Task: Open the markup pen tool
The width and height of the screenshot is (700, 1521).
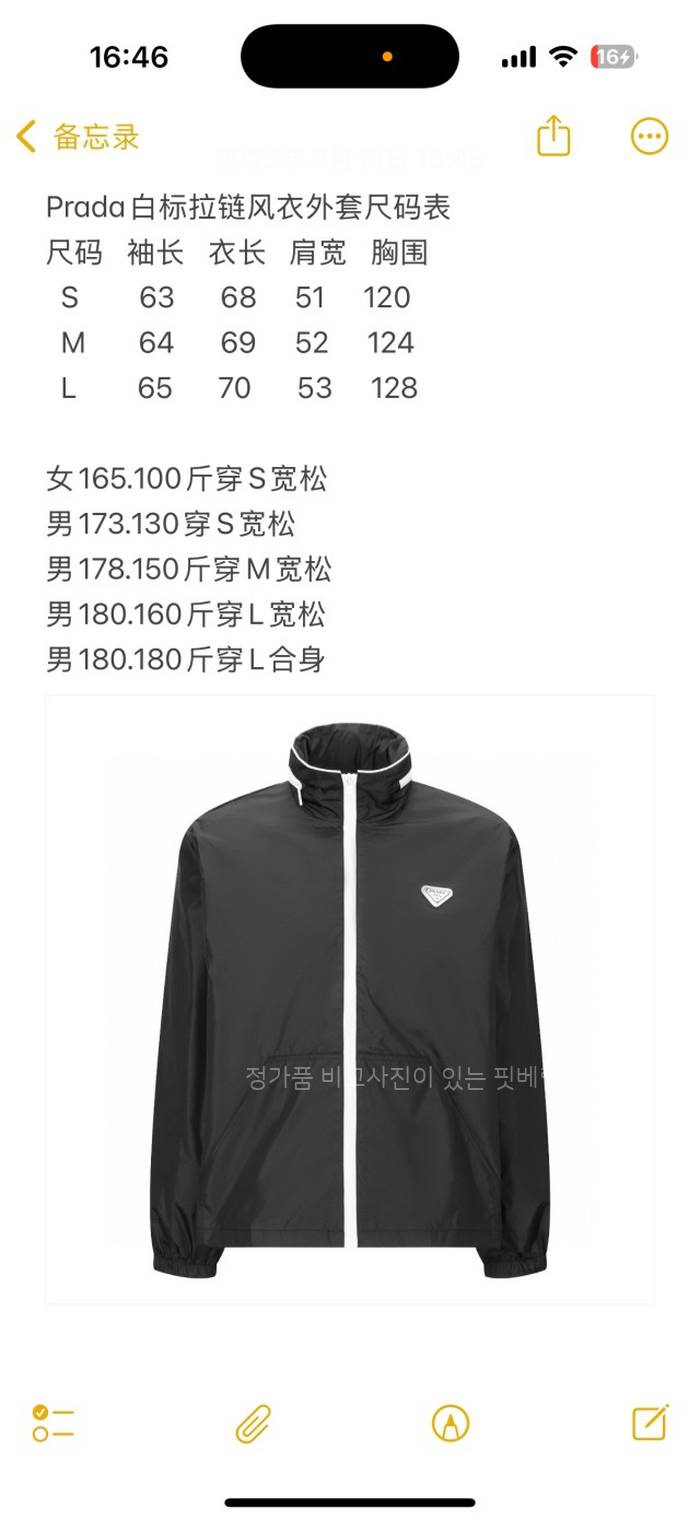Action: [x=450, y=1422]
